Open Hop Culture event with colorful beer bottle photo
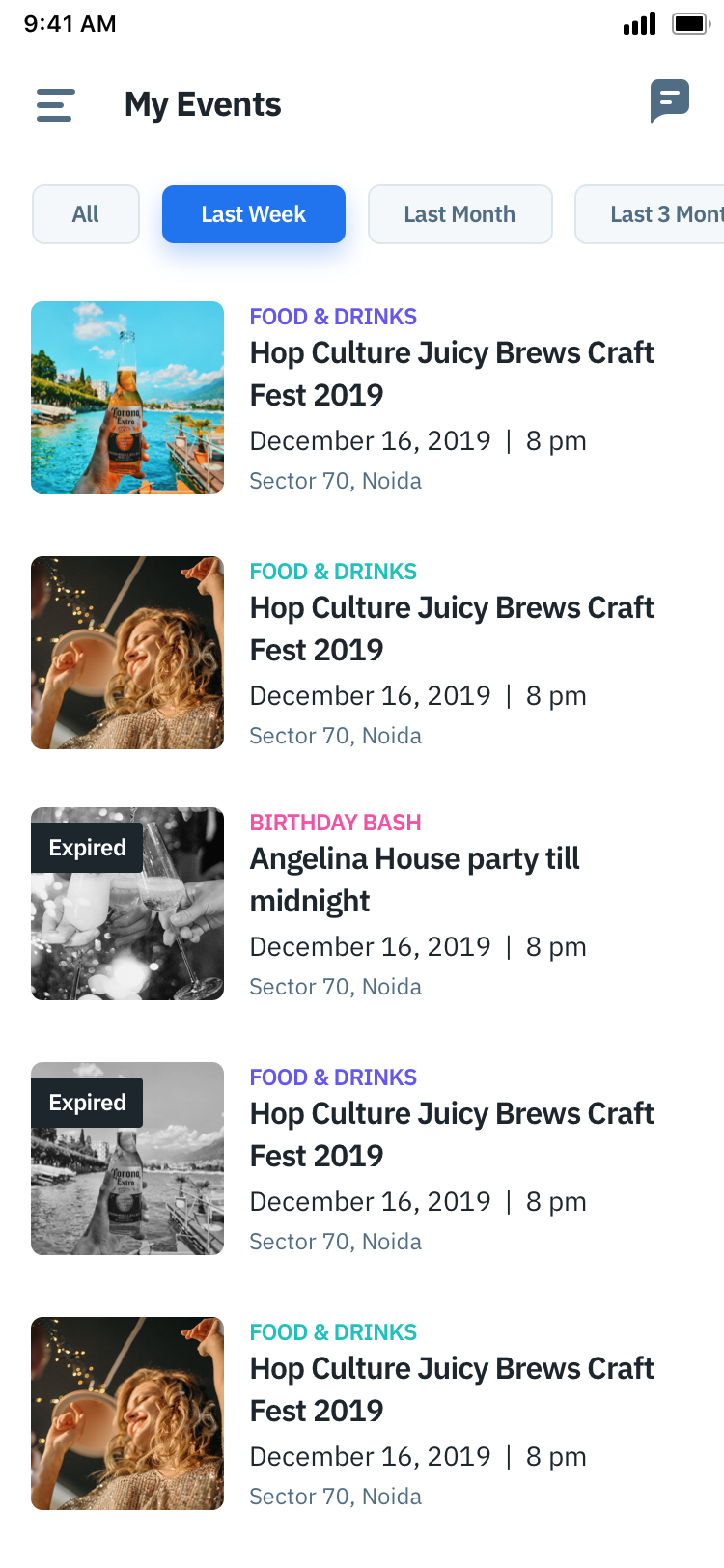The height and width of the screenshot is (1568, 724). 451,374
